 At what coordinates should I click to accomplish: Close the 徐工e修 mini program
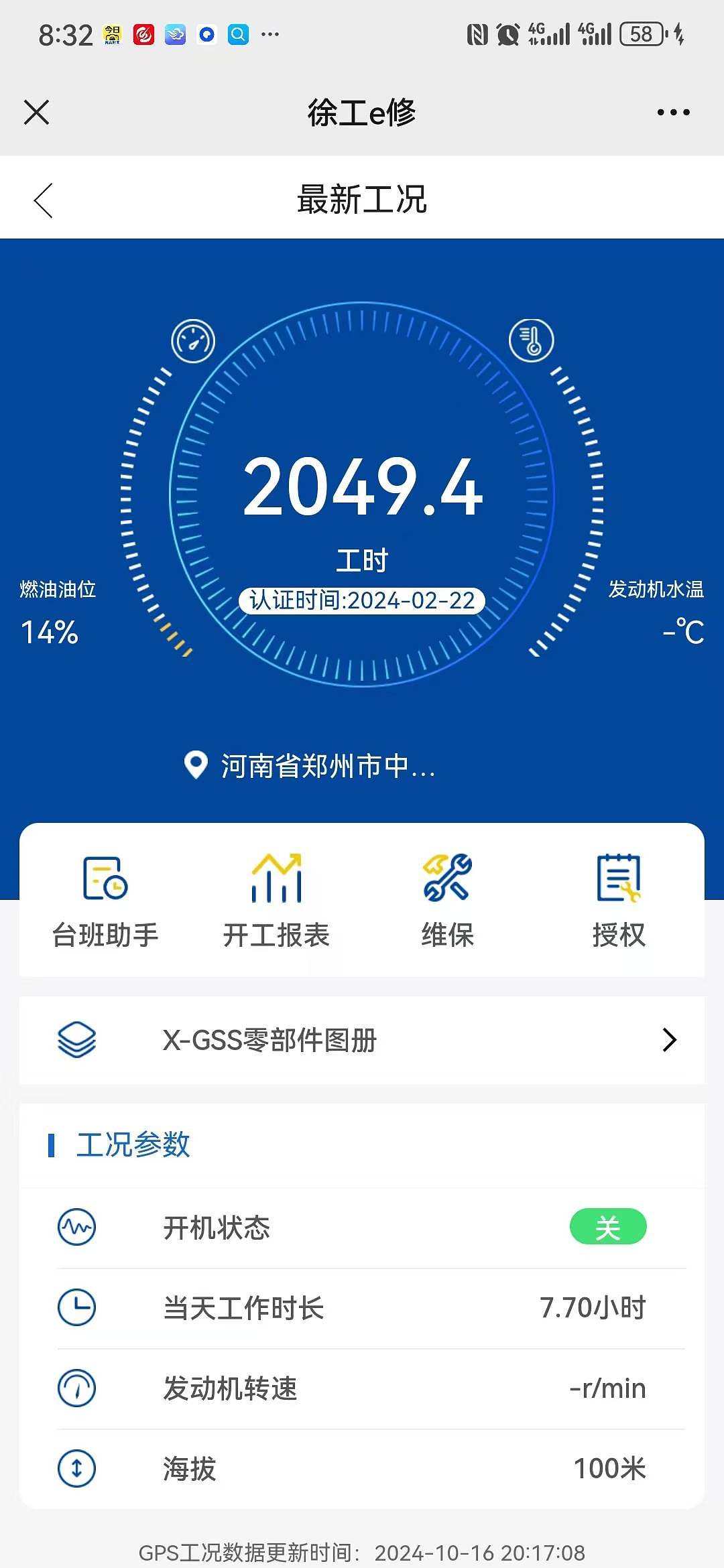point(36,112)
